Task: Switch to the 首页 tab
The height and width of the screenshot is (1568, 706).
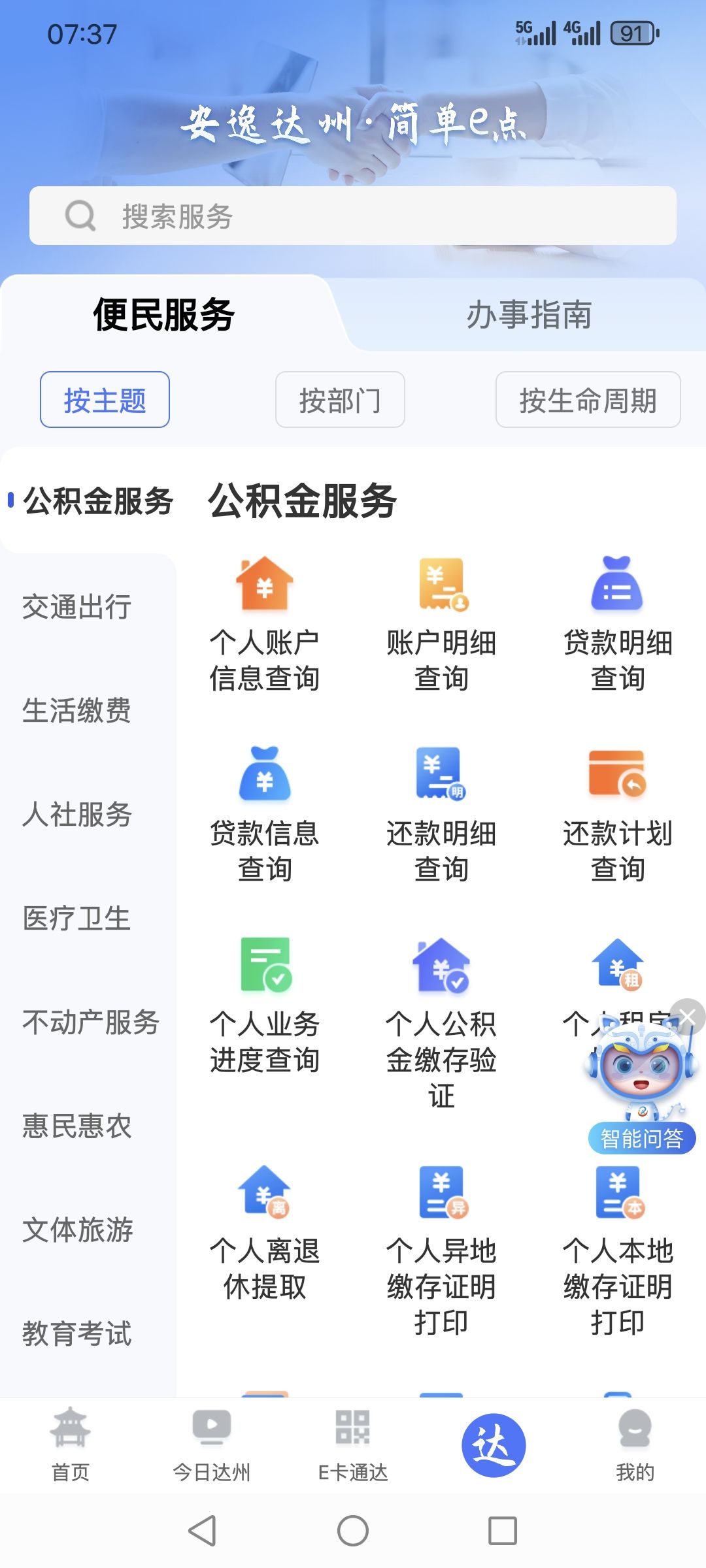Action: coord(71,1445)
